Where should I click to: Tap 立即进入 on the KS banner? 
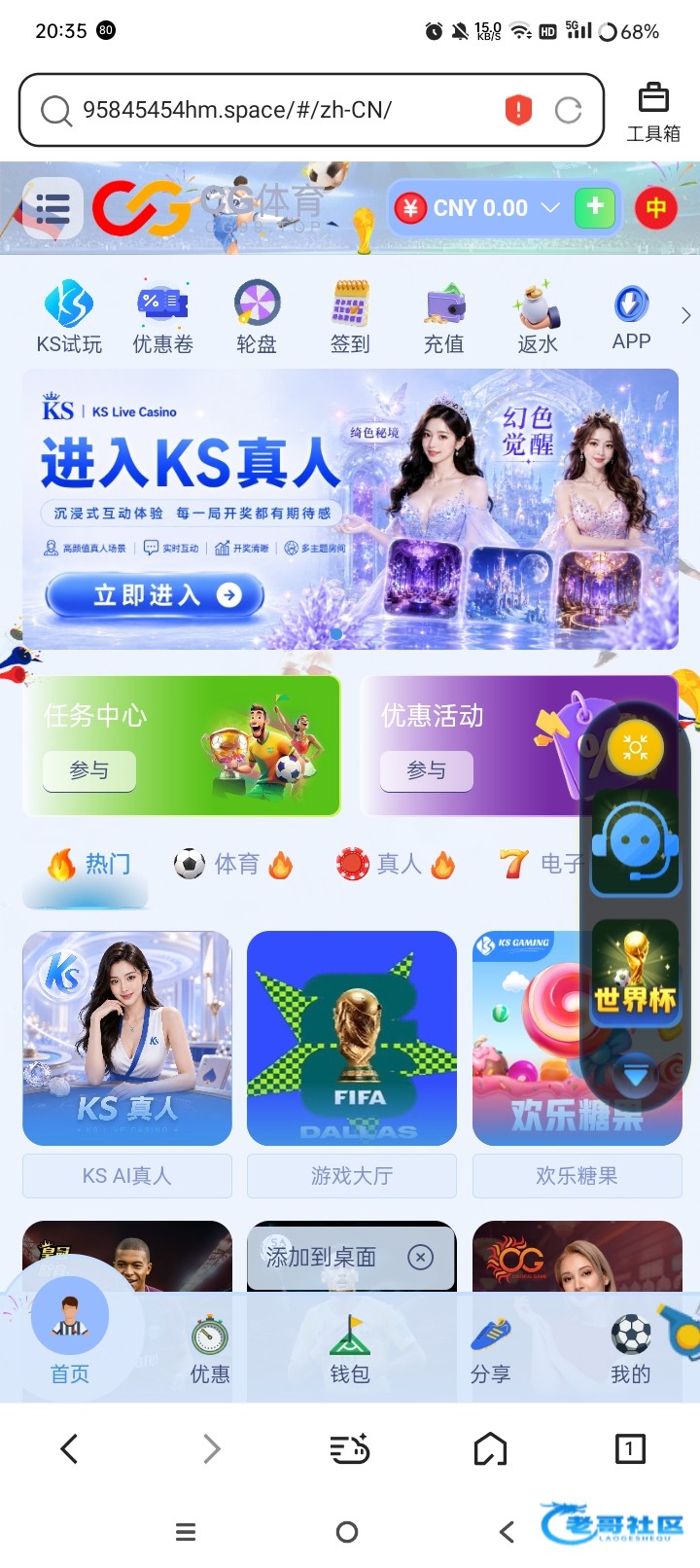[156, 595]
